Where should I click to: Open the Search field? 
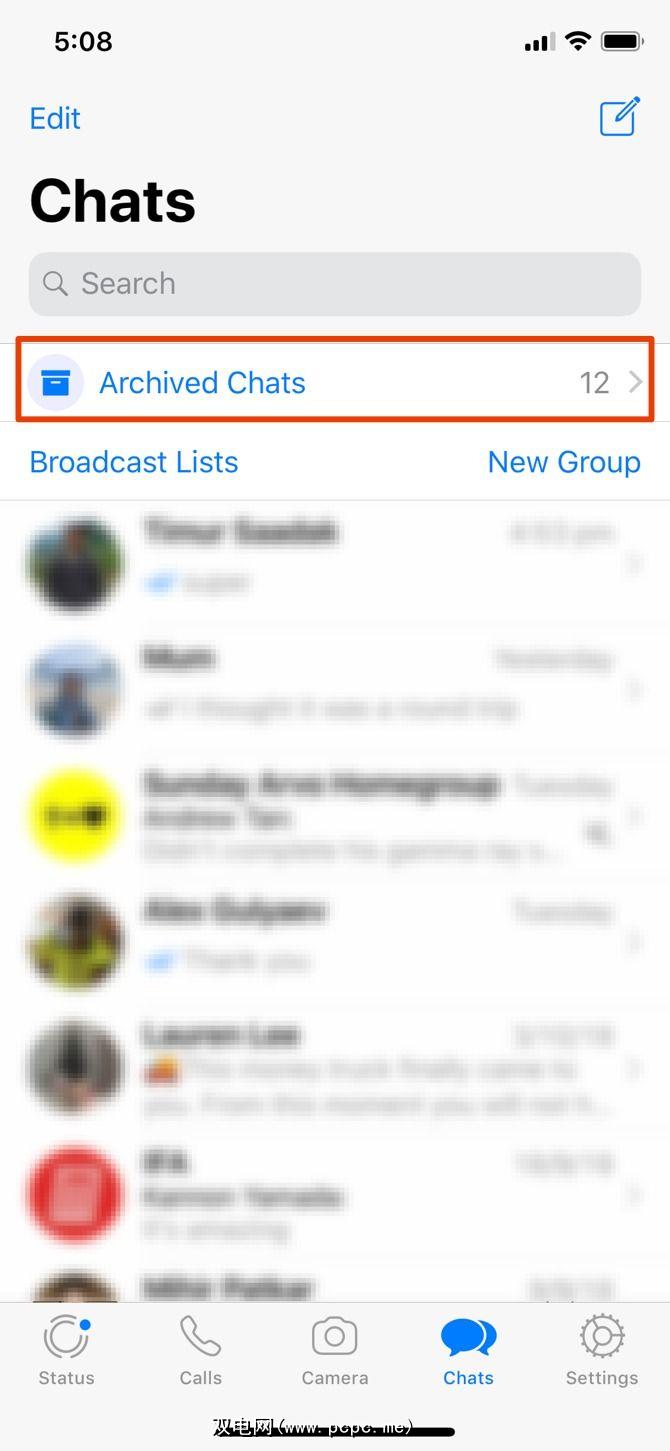[334, 284]
